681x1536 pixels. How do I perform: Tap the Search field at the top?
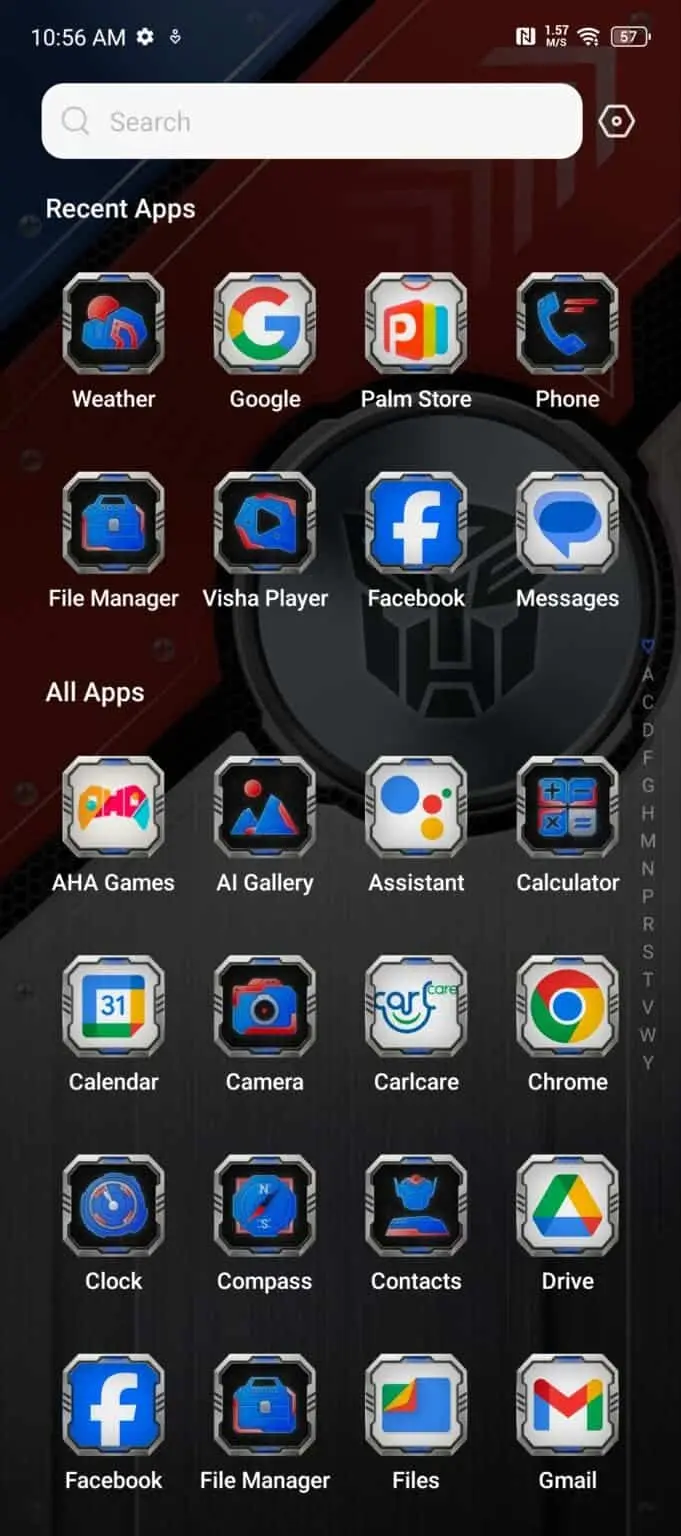(x=311, y=121)
